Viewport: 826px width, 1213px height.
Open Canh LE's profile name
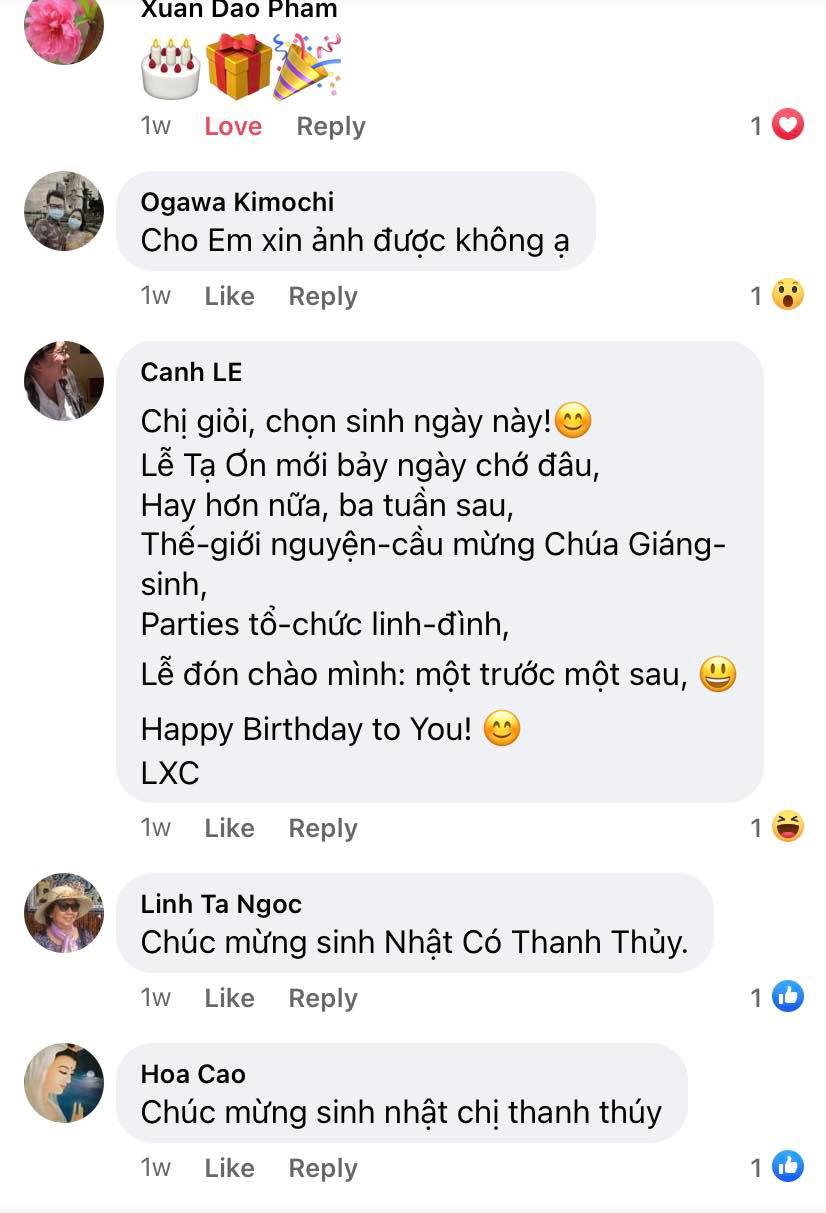[x=191, y=372]
